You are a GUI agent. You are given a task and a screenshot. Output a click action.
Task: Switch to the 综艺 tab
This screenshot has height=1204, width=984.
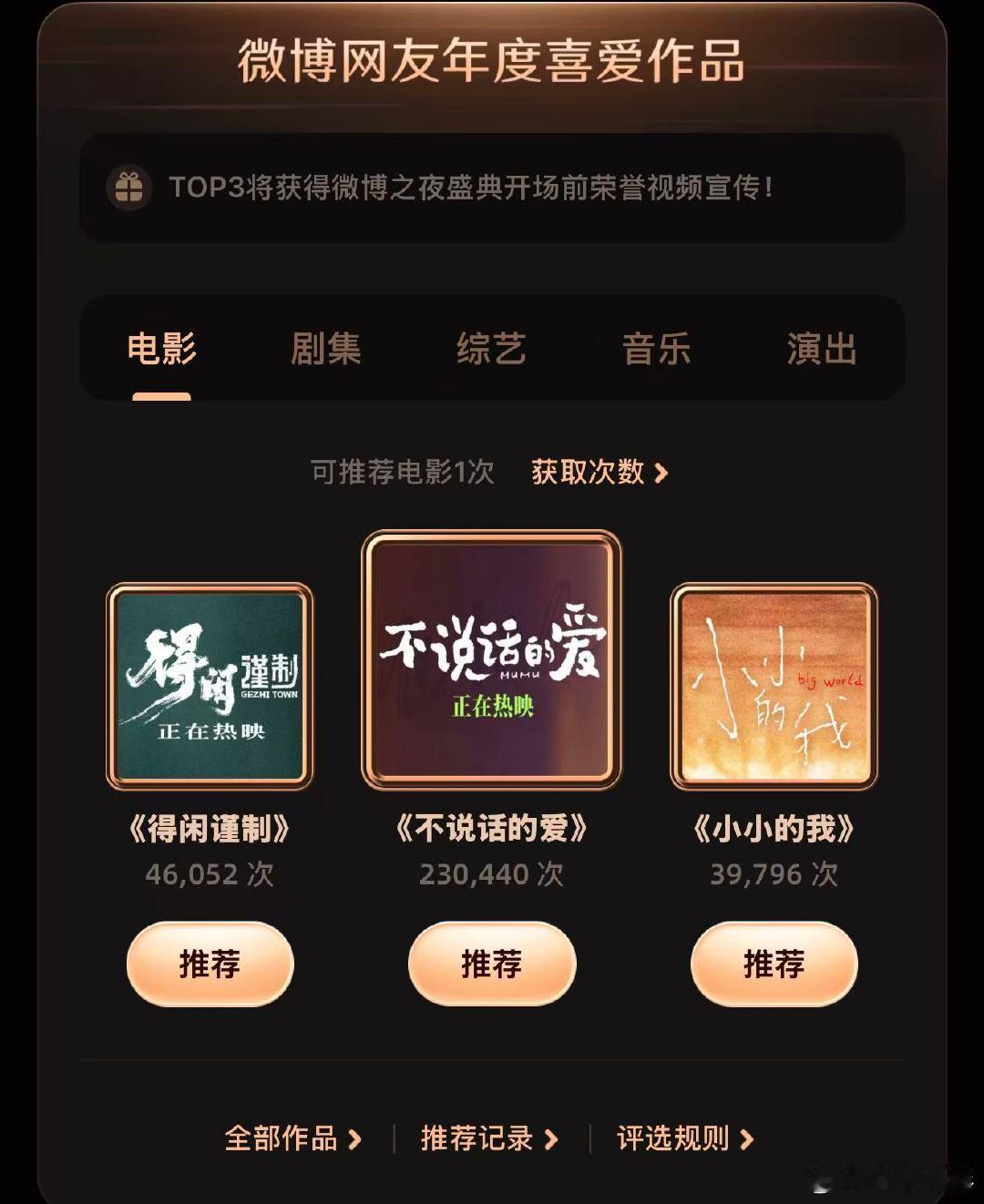tap(492, 349)
